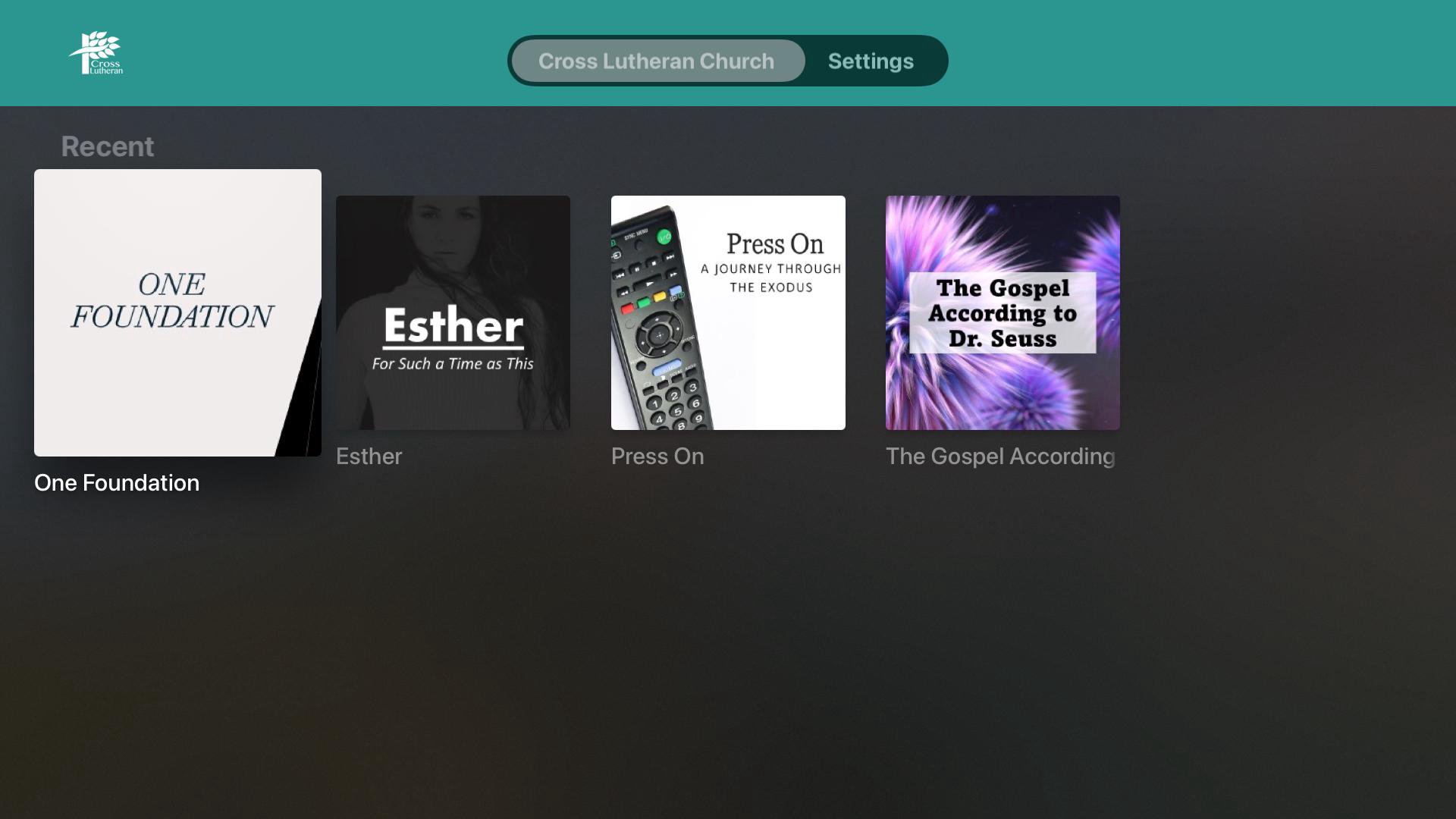Open the Press On series

[728, 312]
